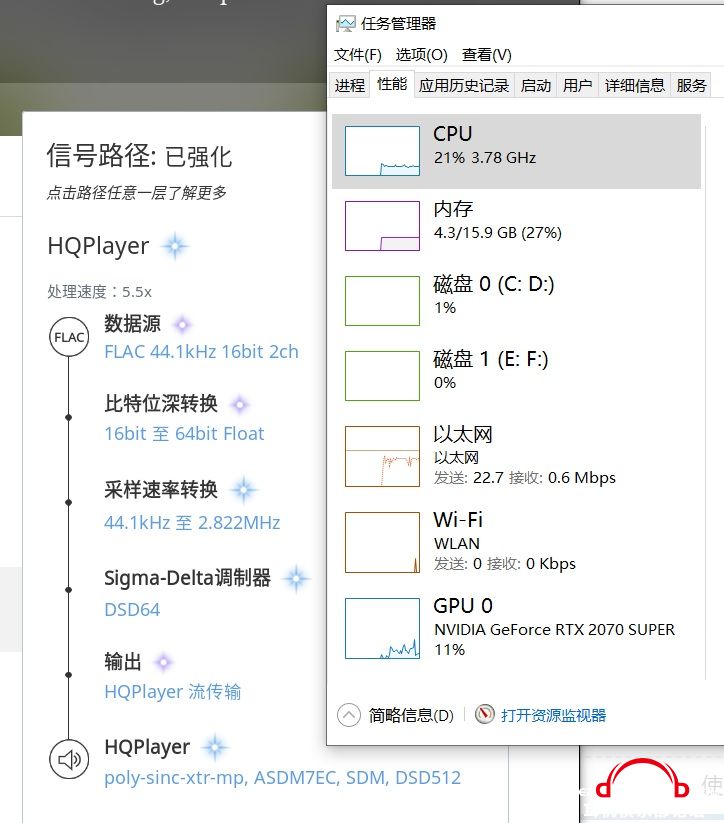Select the 内存 performance item
This screenshot has width=724, height=823.
(516, 226)
